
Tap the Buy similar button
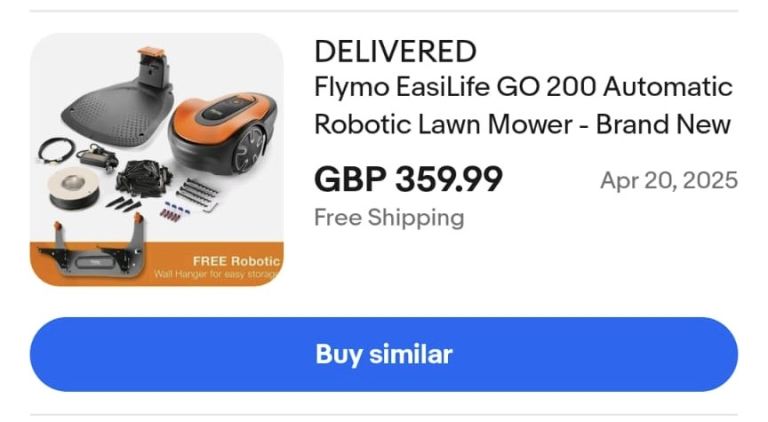pos(384,354)
